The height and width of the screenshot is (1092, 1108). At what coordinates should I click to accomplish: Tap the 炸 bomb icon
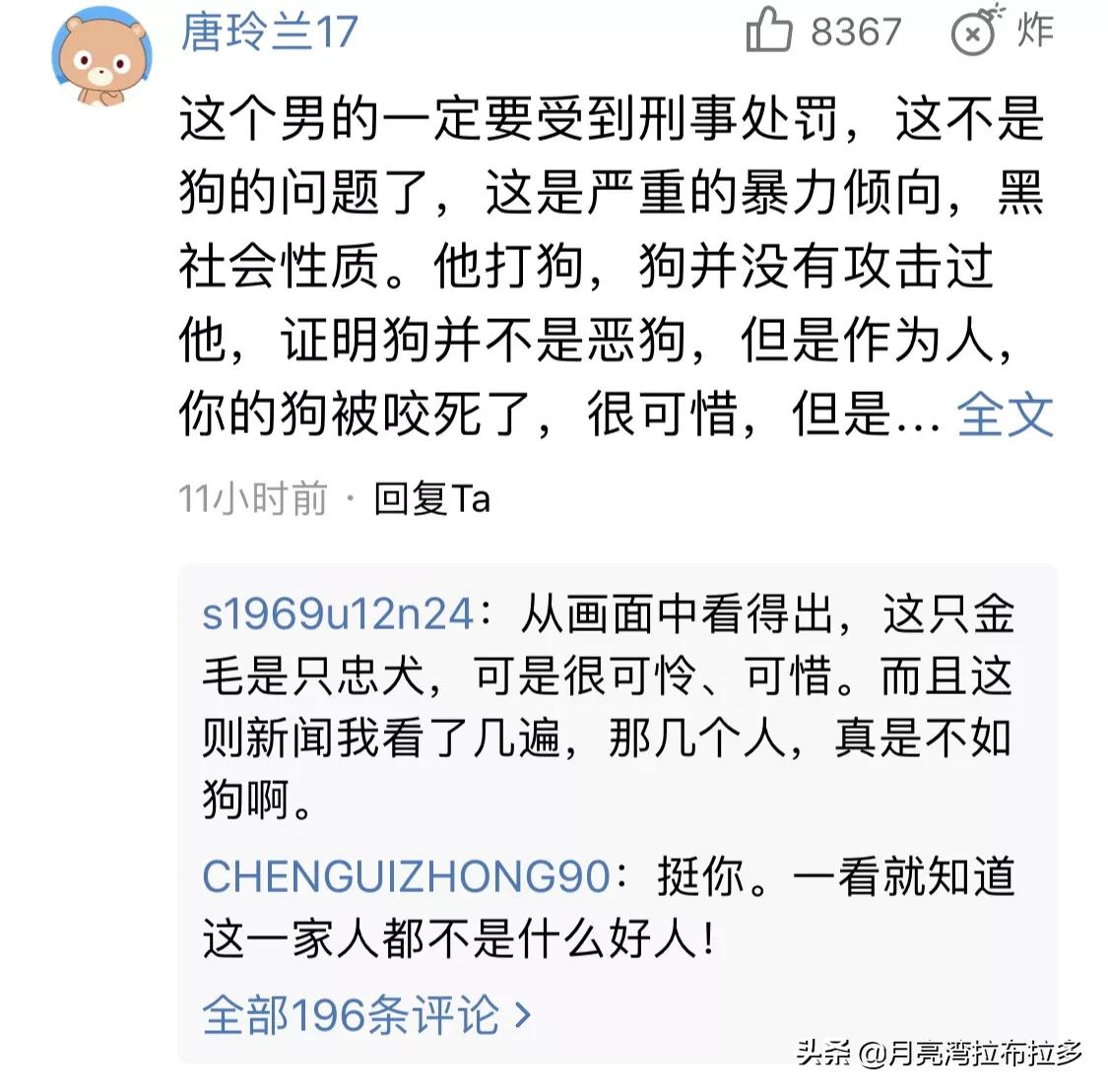coord(974,32)
